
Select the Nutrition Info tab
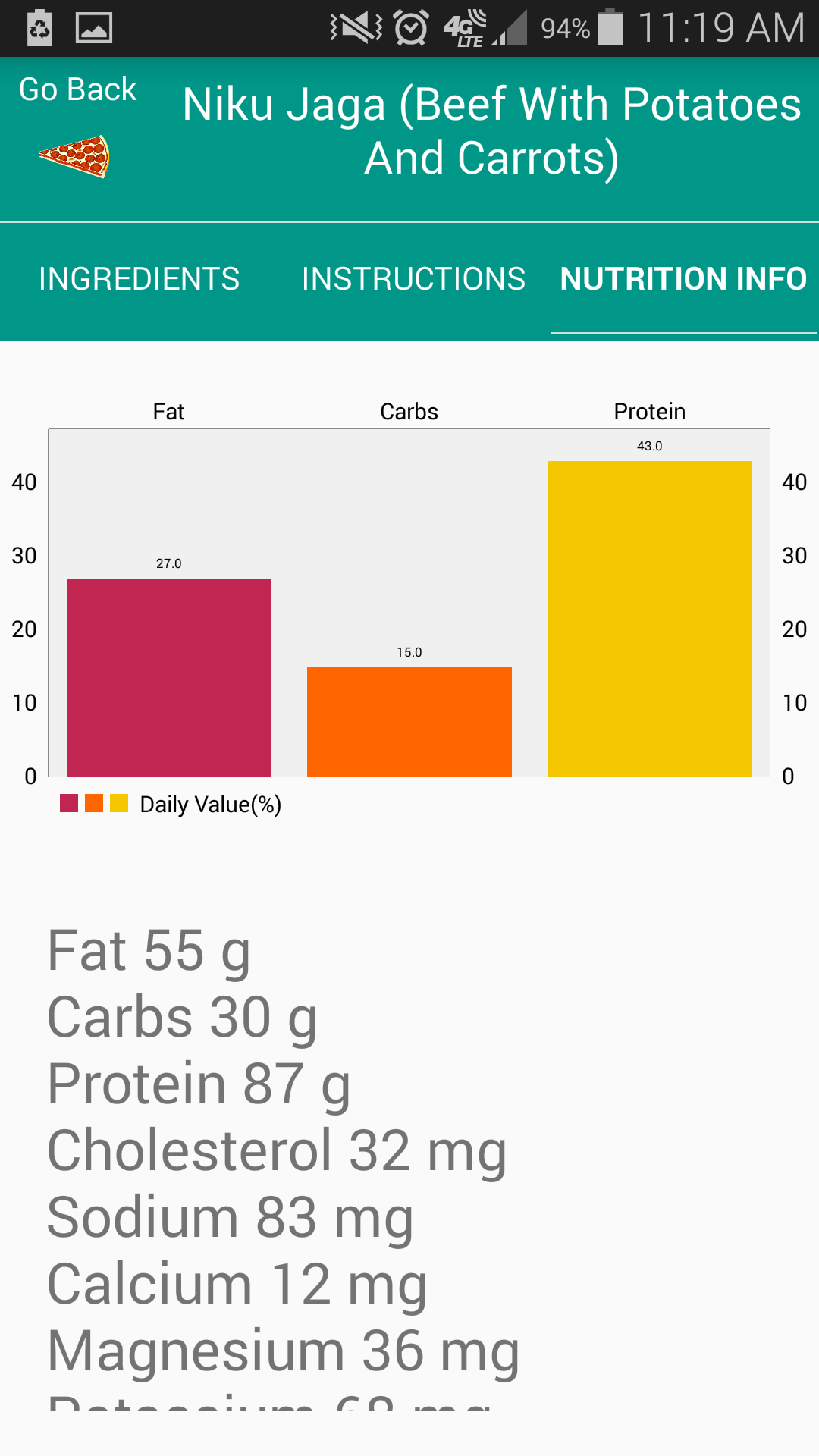click(x=683, y=279)
